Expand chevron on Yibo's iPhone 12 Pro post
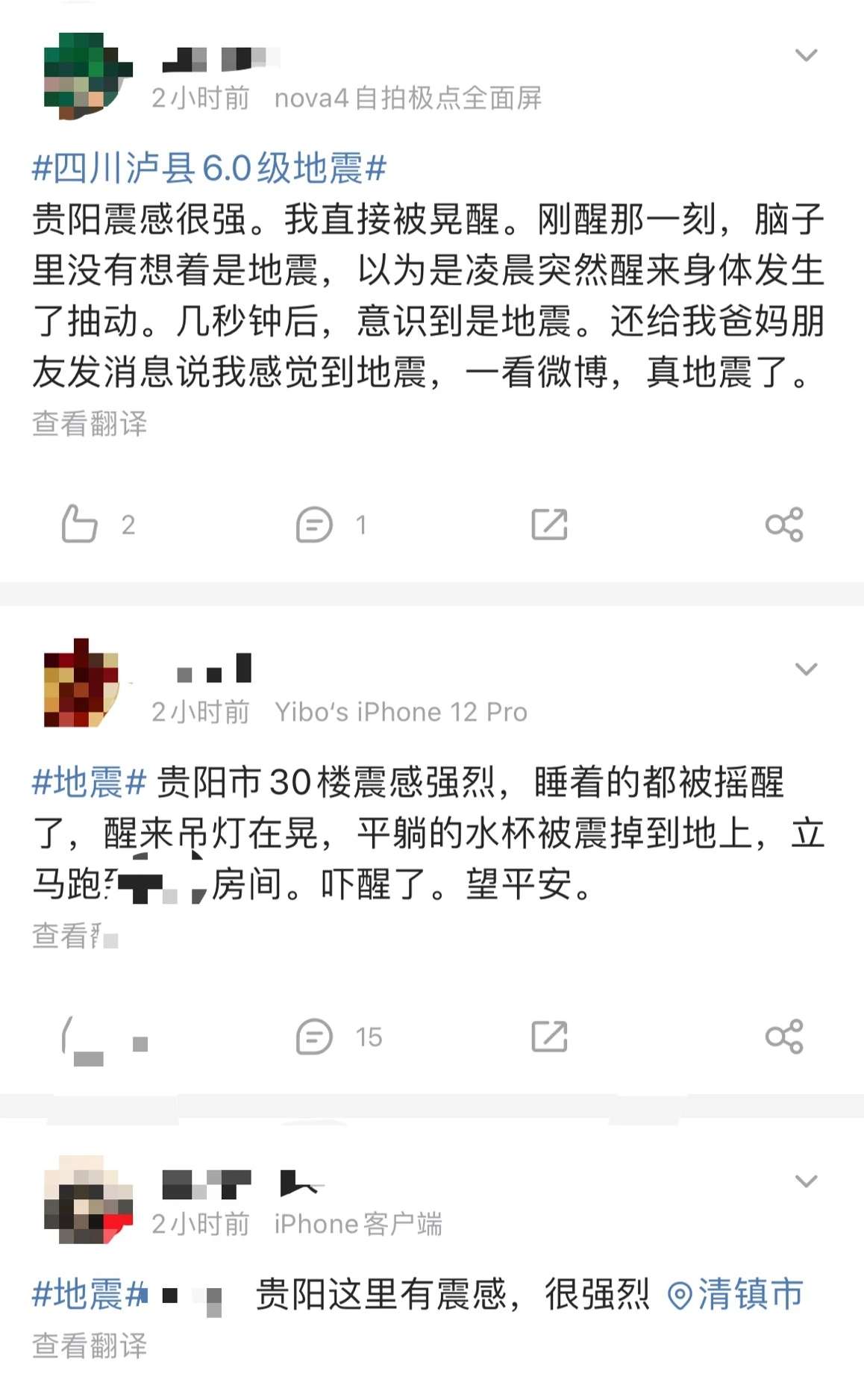Viewport: 864px width, 1400px height. (x=806, y=669)
